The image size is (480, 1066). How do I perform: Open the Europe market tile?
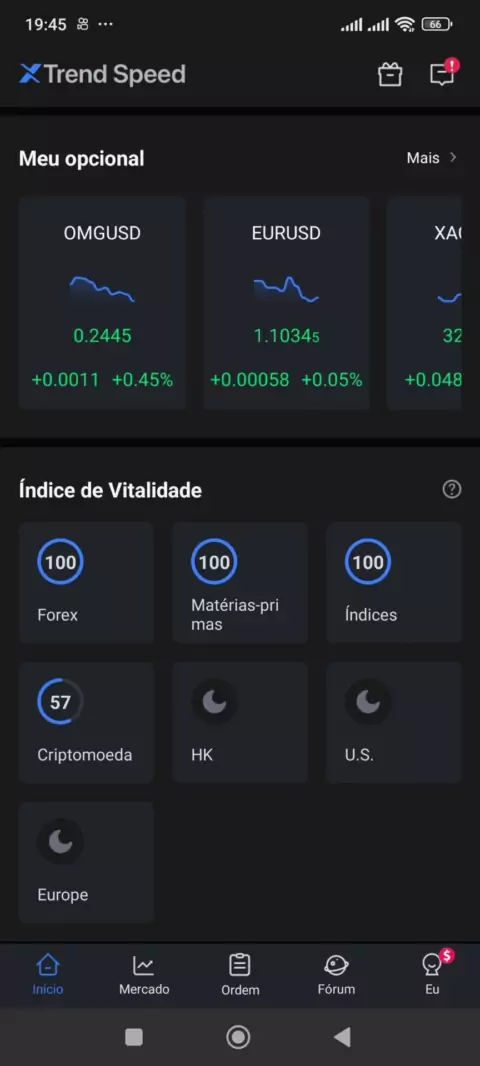[86, 863]
